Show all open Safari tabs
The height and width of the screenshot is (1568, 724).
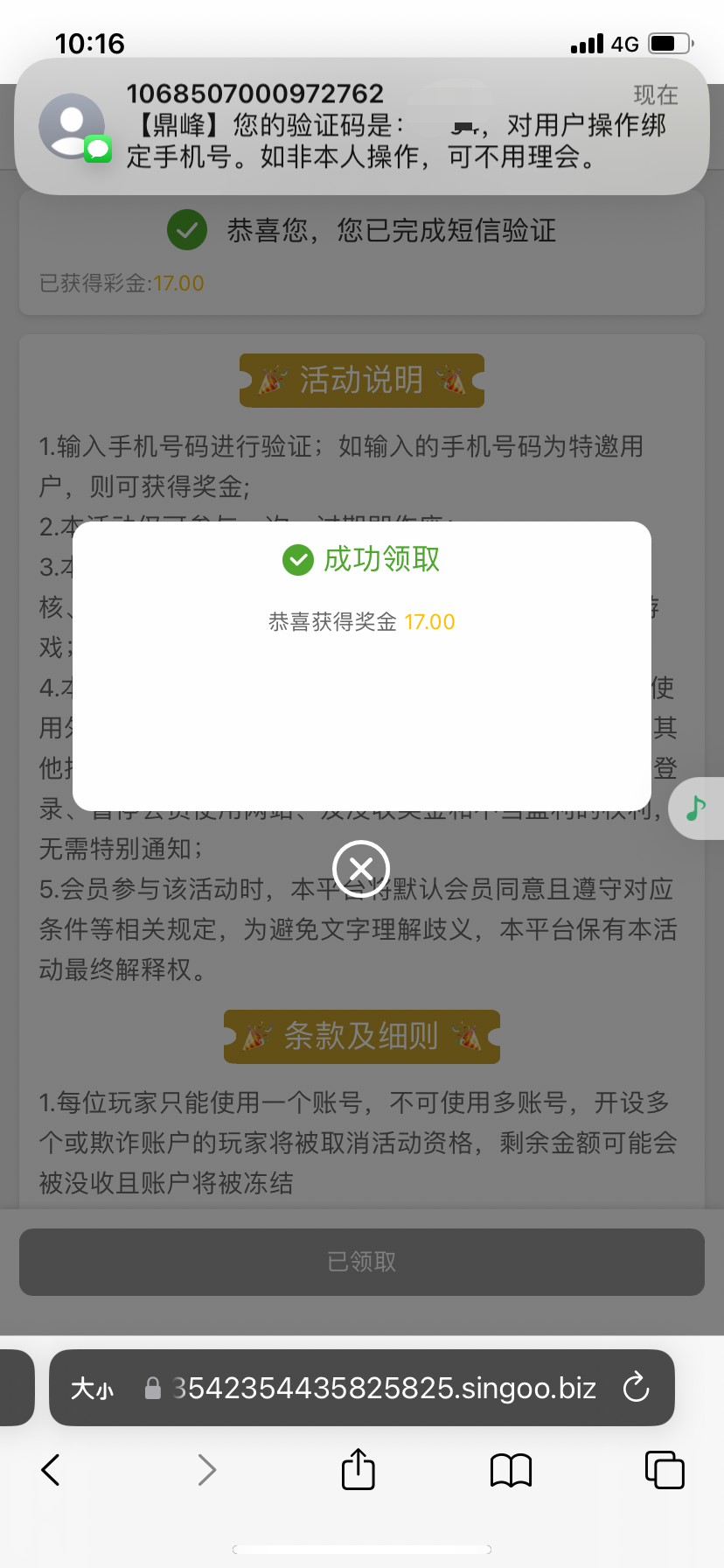[664, 1470]
